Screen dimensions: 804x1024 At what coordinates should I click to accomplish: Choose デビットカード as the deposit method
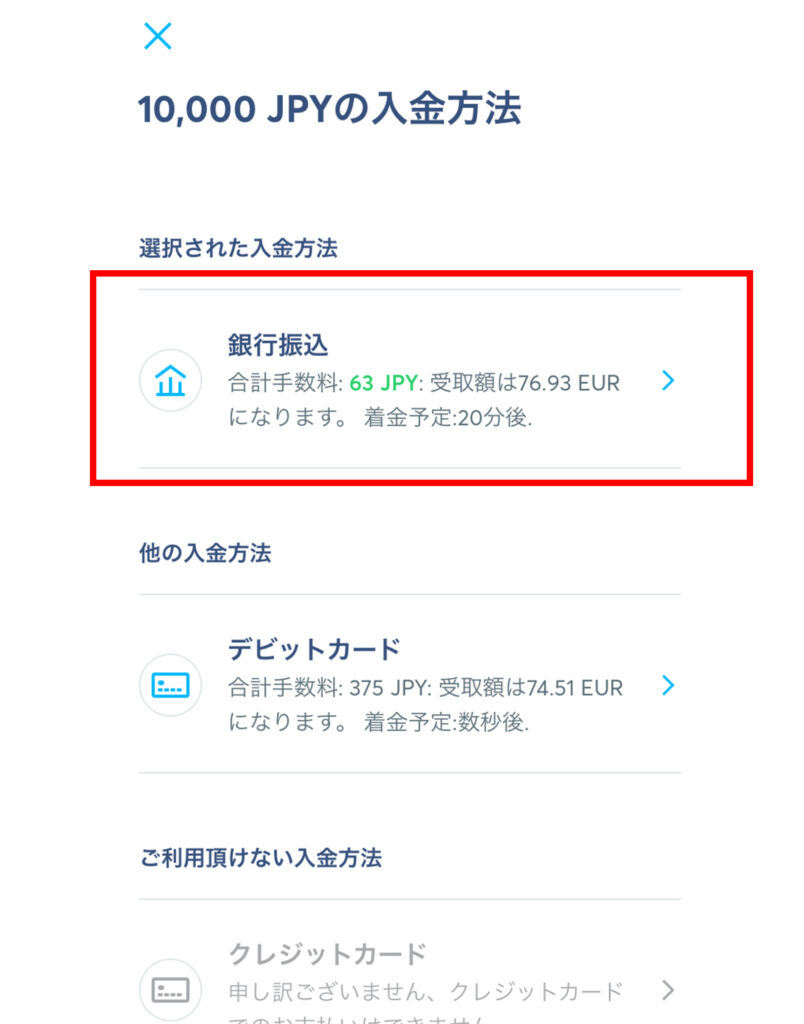[x=410, y=685]
